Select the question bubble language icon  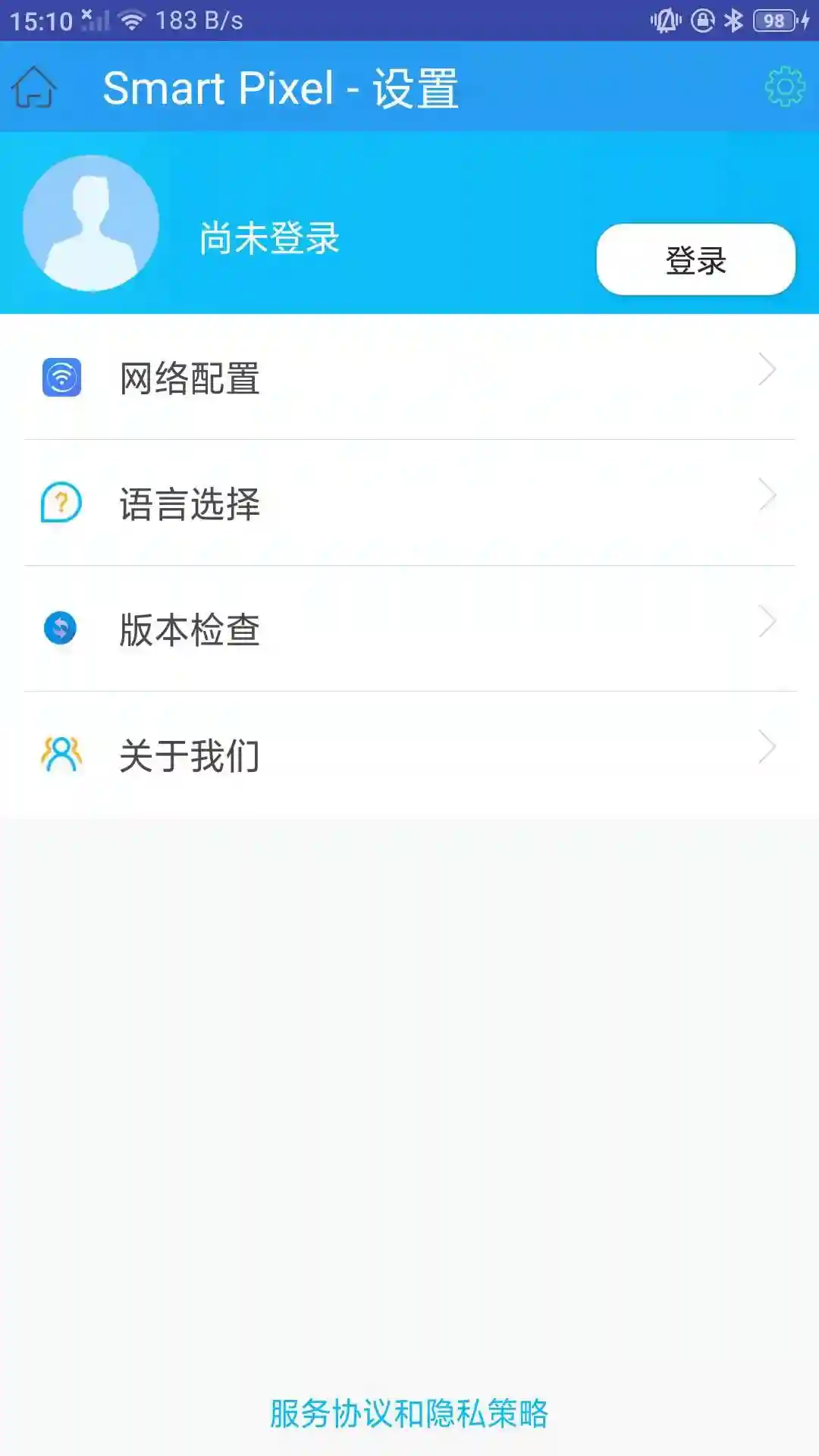coord(60,502)
